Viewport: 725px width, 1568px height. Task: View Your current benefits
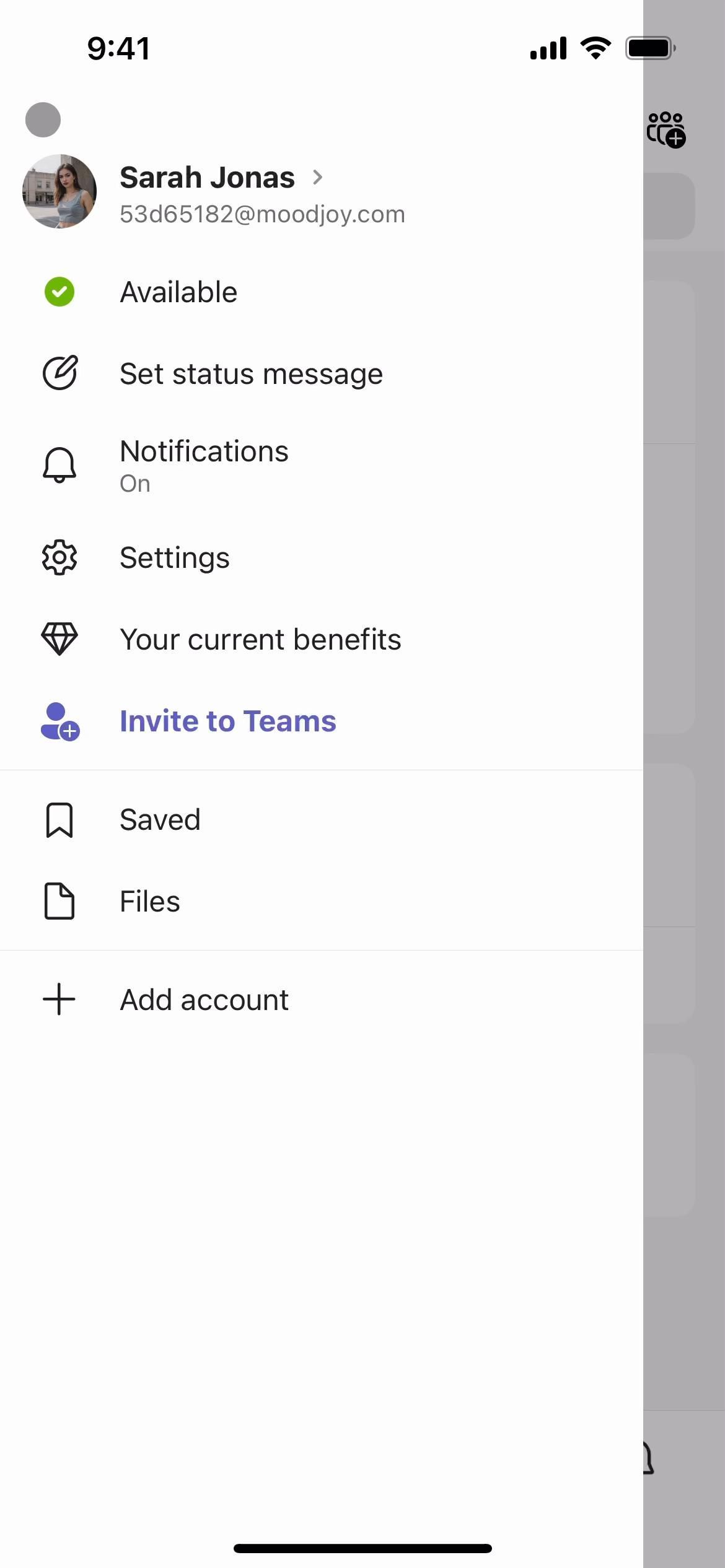click(x=260, y=640)
